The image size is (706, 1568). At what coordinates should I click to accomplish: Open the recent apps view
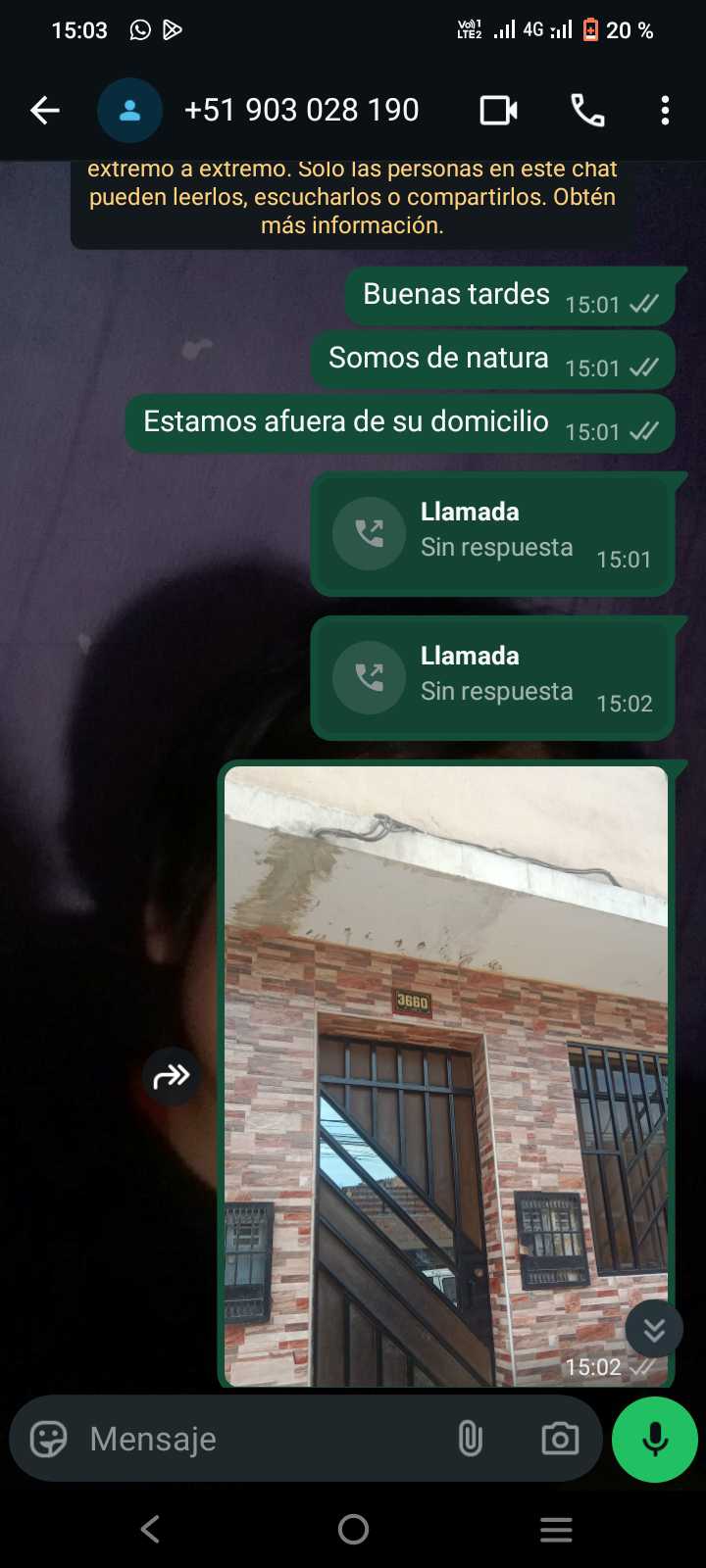(556, 1529)
